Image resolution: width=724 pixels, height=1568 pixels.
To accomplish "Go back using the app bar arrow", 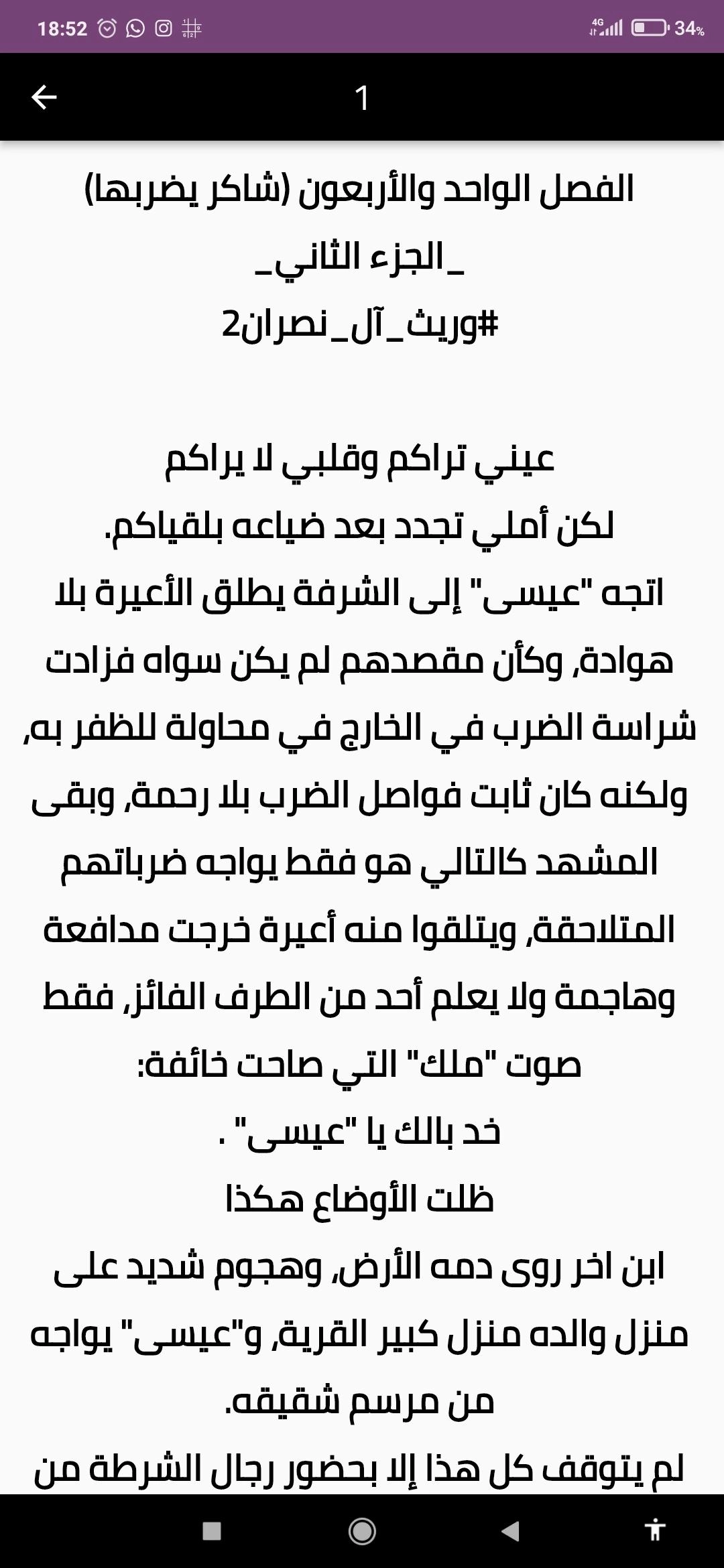I will 44,97.
